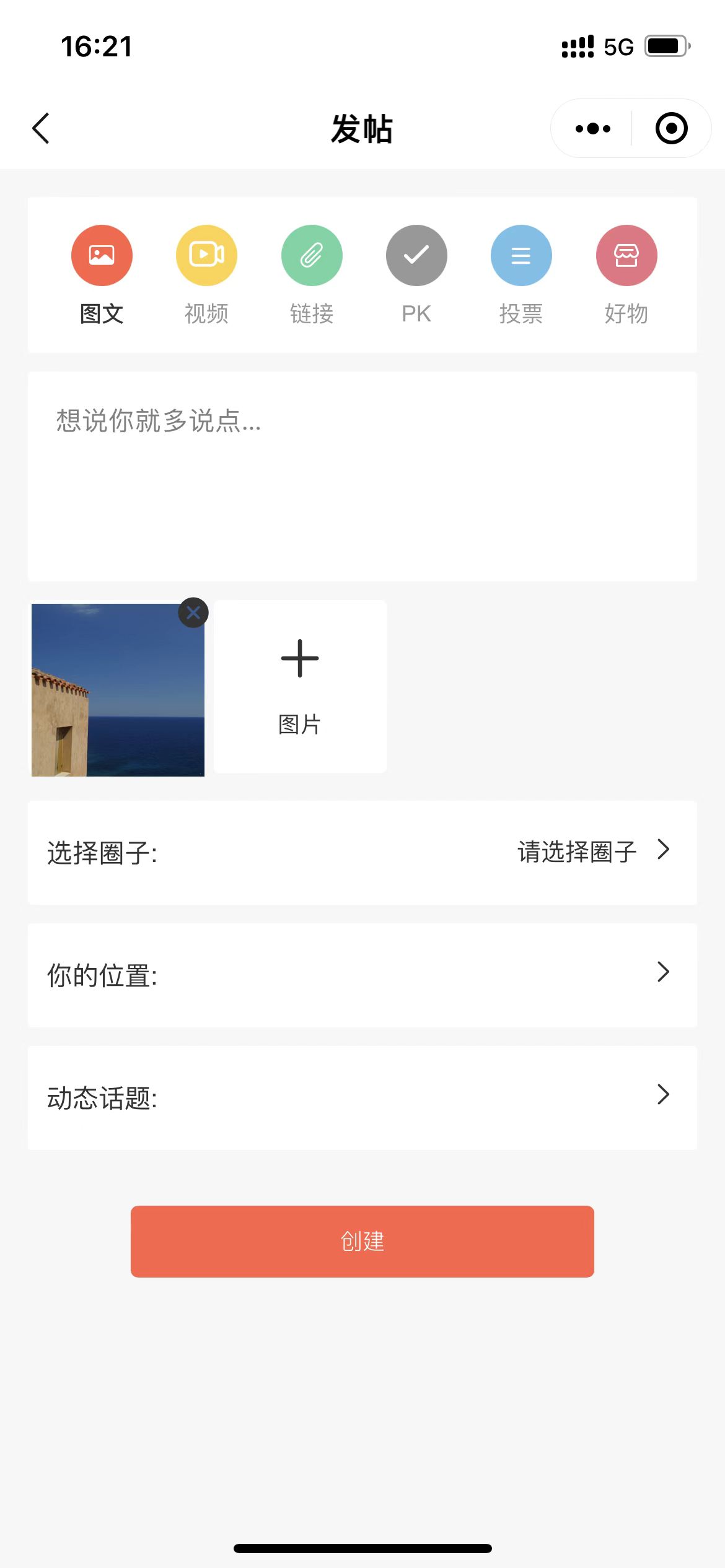Add another picture via the 图片 tile
The width and height of the screenshot is (725, 1568).
(x=300, y=686)
